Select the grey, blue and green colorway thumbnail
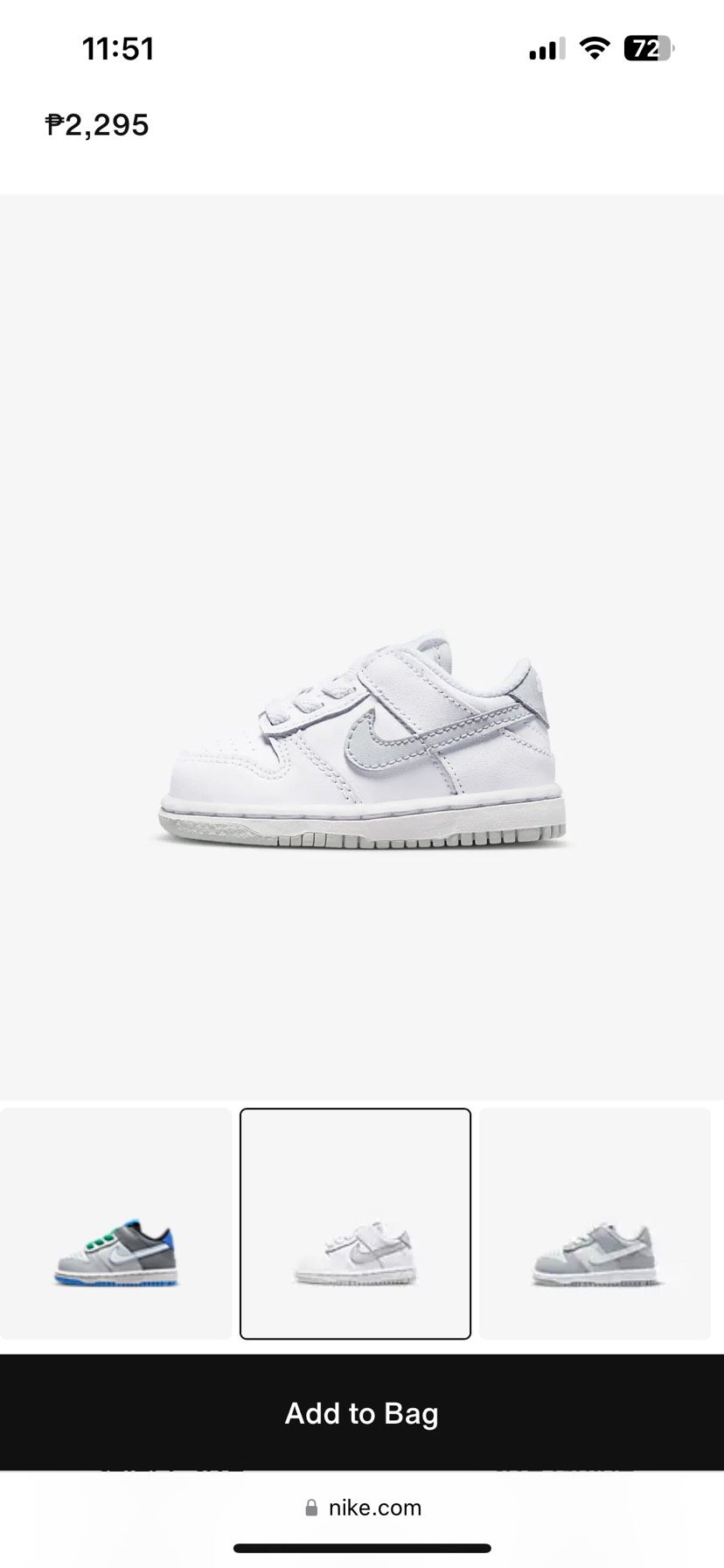724x1568 pixels. 116,1223
